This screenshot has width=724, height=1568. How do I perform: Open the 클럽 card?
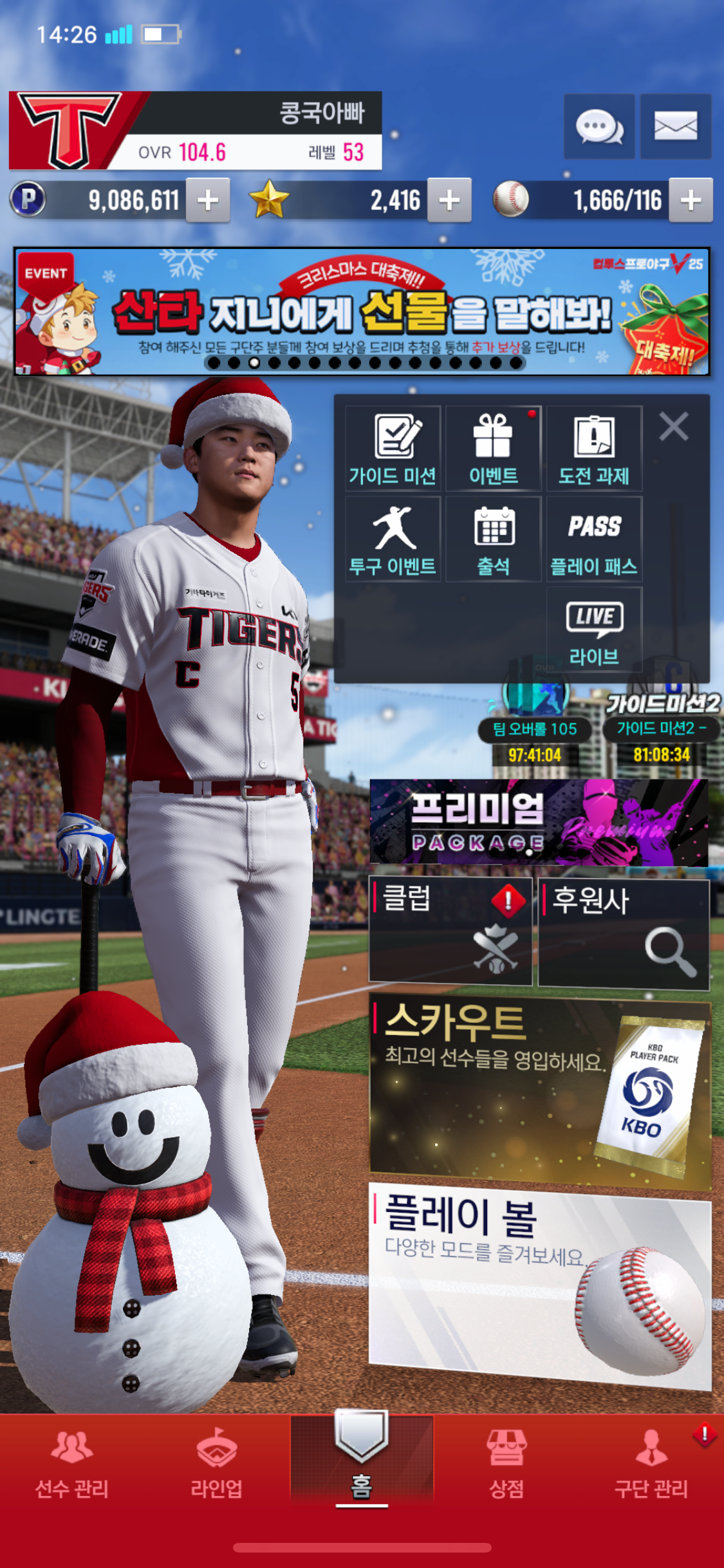tap(450, 930)
